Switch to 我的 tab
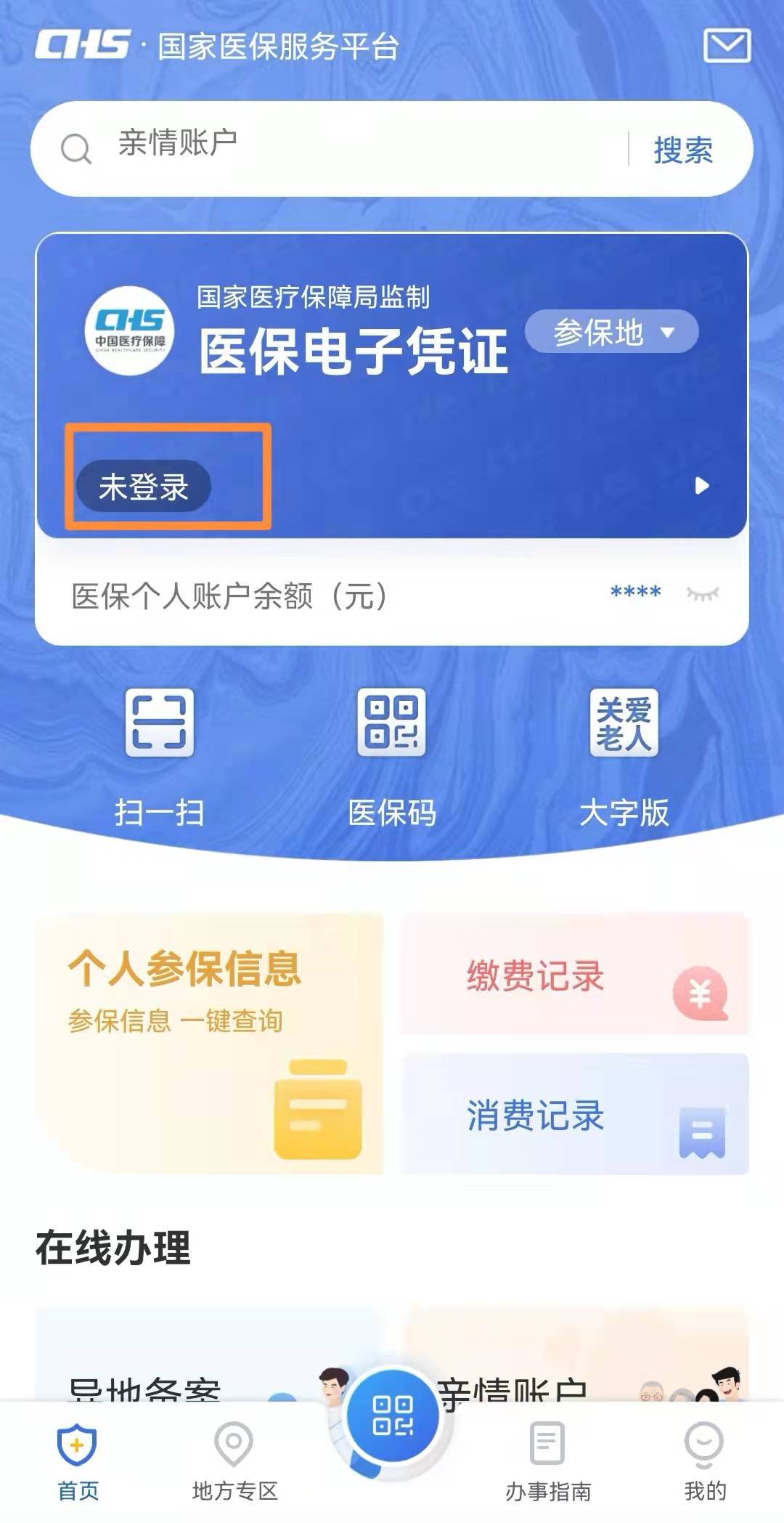 tap(704, 1461)
